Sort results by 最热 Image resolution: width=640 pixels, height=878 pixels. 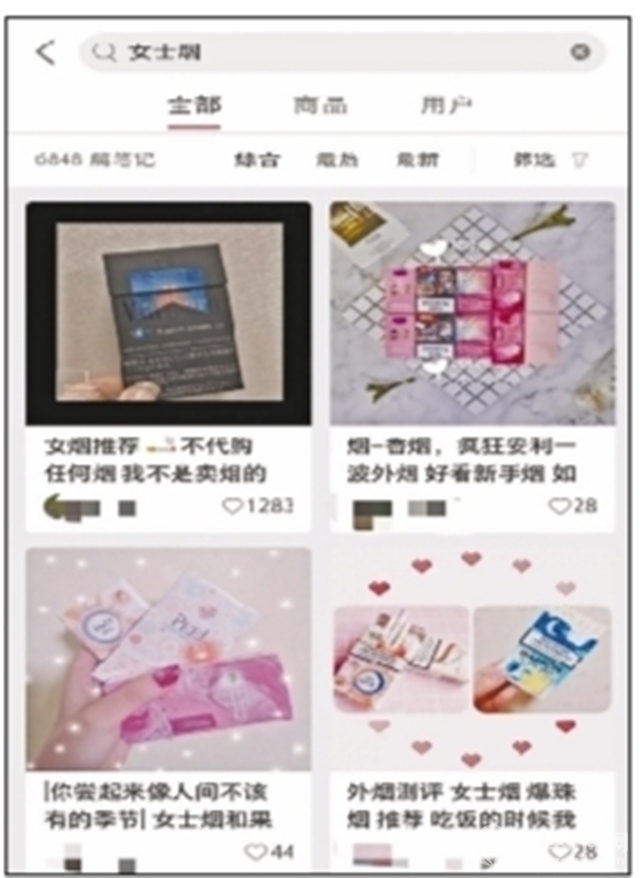(337, 160)
